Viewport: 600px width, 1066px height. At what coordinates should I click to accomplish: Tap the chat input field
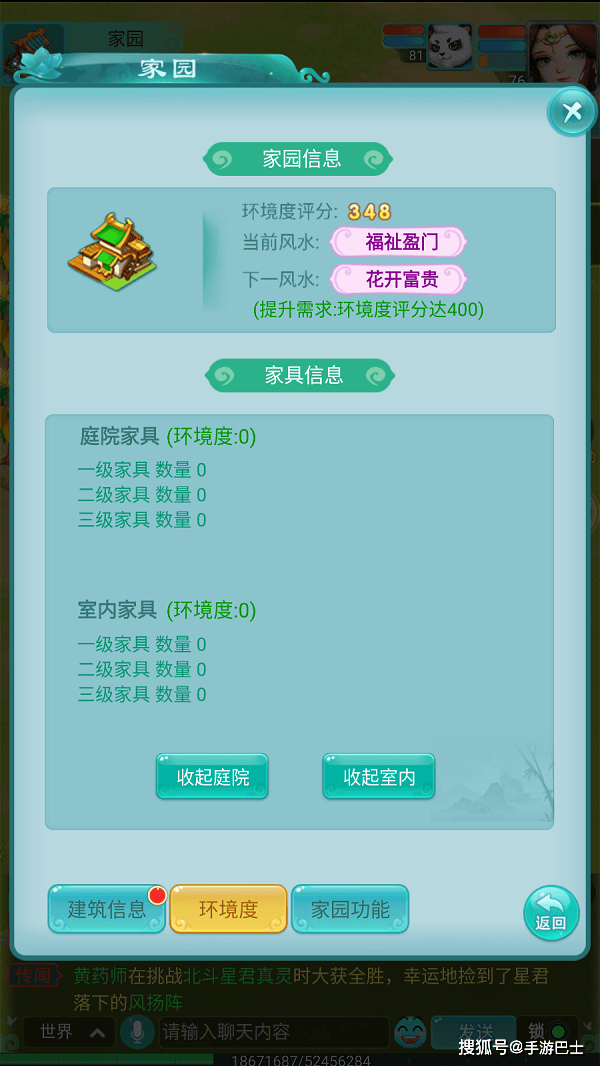point(274,1033)
